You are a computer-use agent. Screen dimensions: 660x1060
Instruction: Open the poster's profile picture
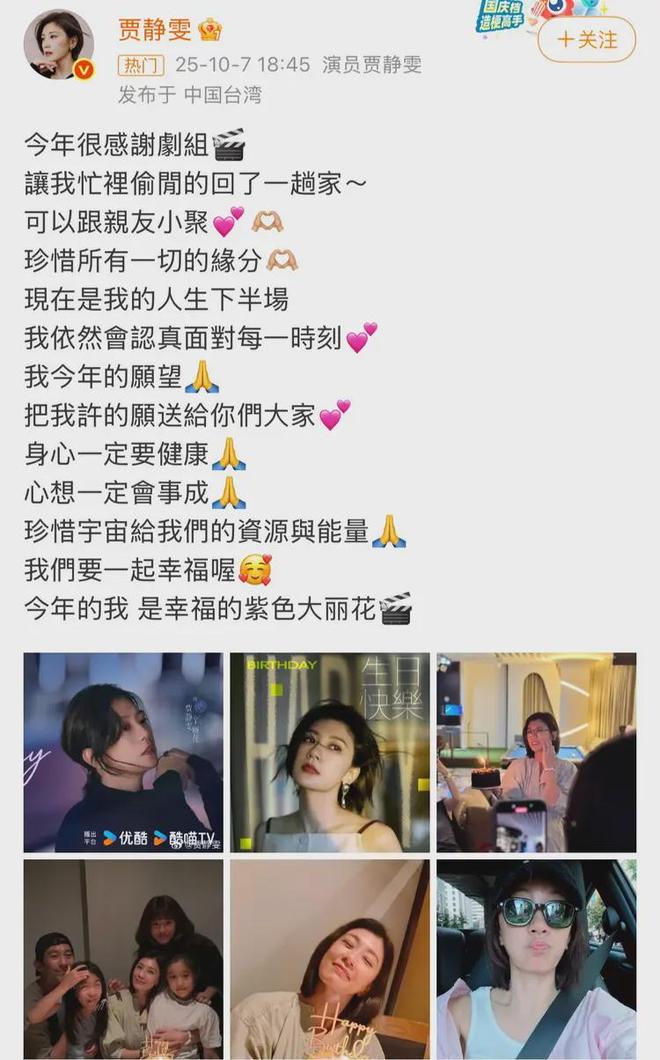(59, 44)
